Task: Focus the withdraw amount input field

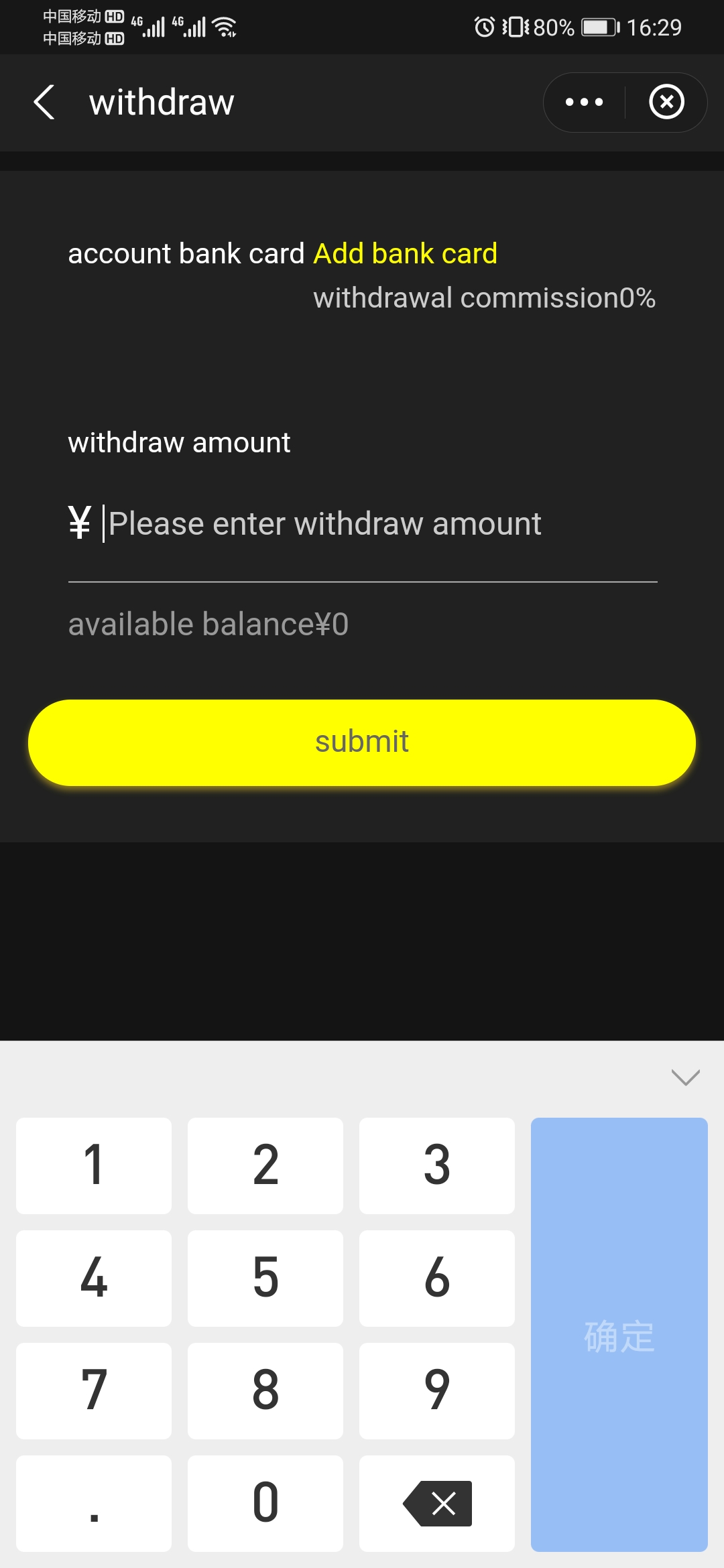Action: coord(362,524)
